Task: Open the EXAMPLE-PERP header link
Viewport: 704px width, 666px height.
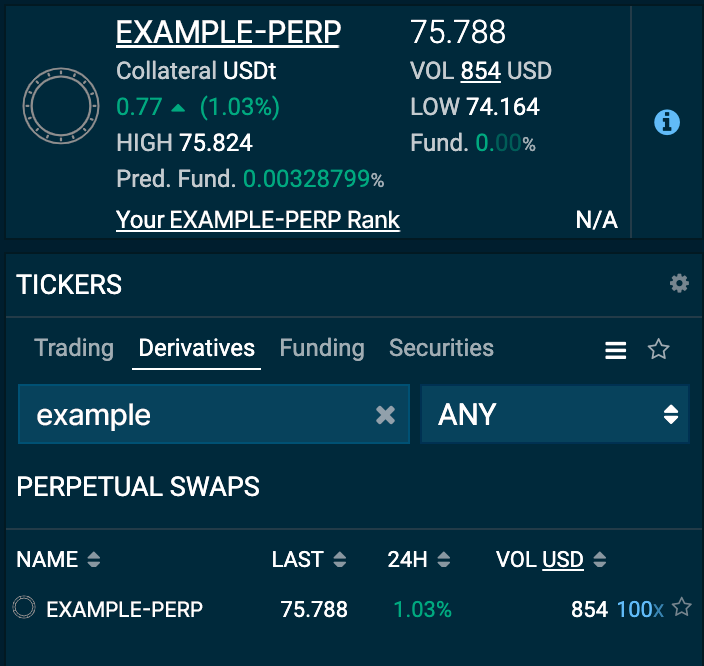Action: point(228,33)
